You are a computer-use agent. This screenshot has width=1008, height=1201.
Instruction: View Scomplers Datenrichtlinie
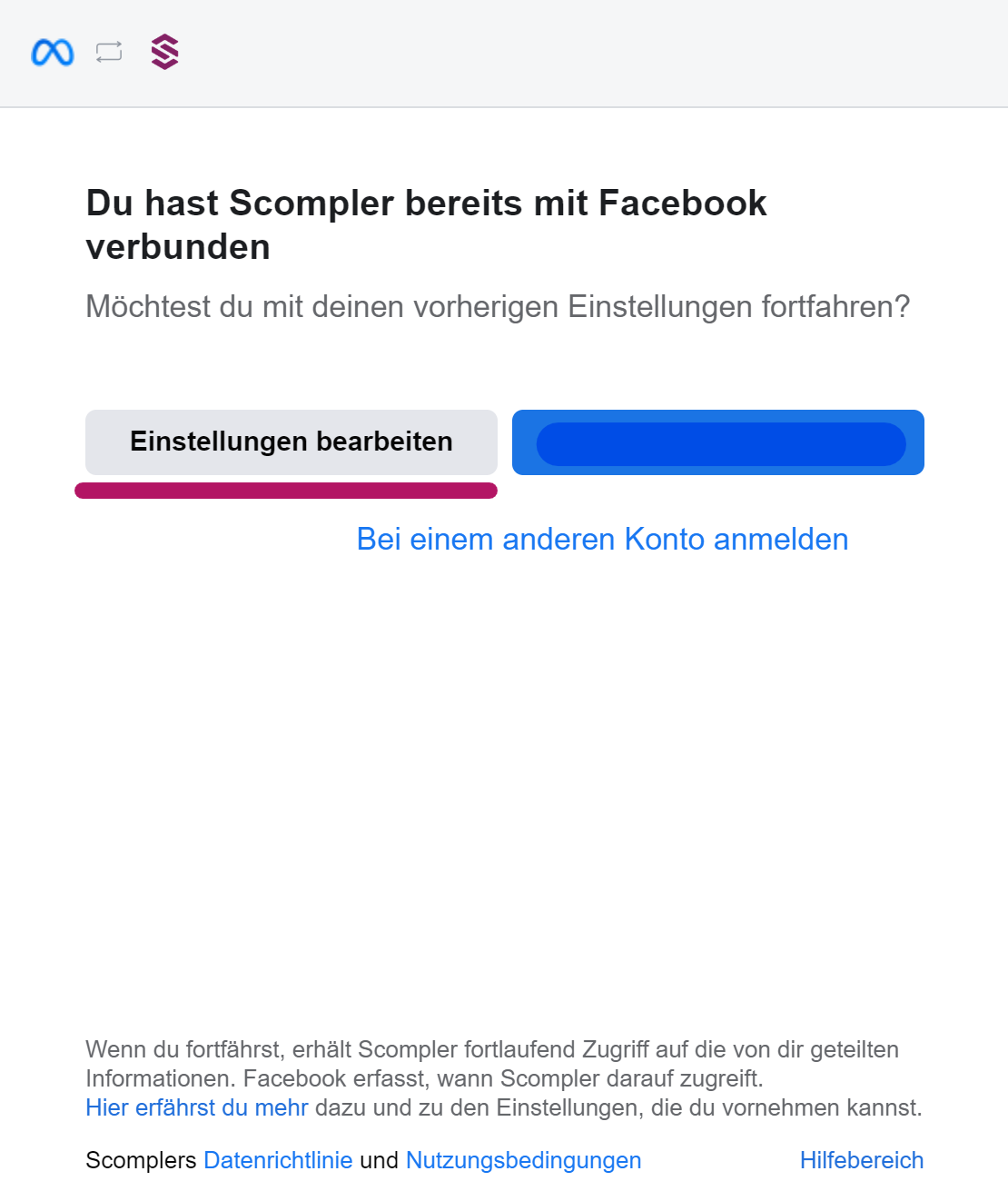(278, 1160)
